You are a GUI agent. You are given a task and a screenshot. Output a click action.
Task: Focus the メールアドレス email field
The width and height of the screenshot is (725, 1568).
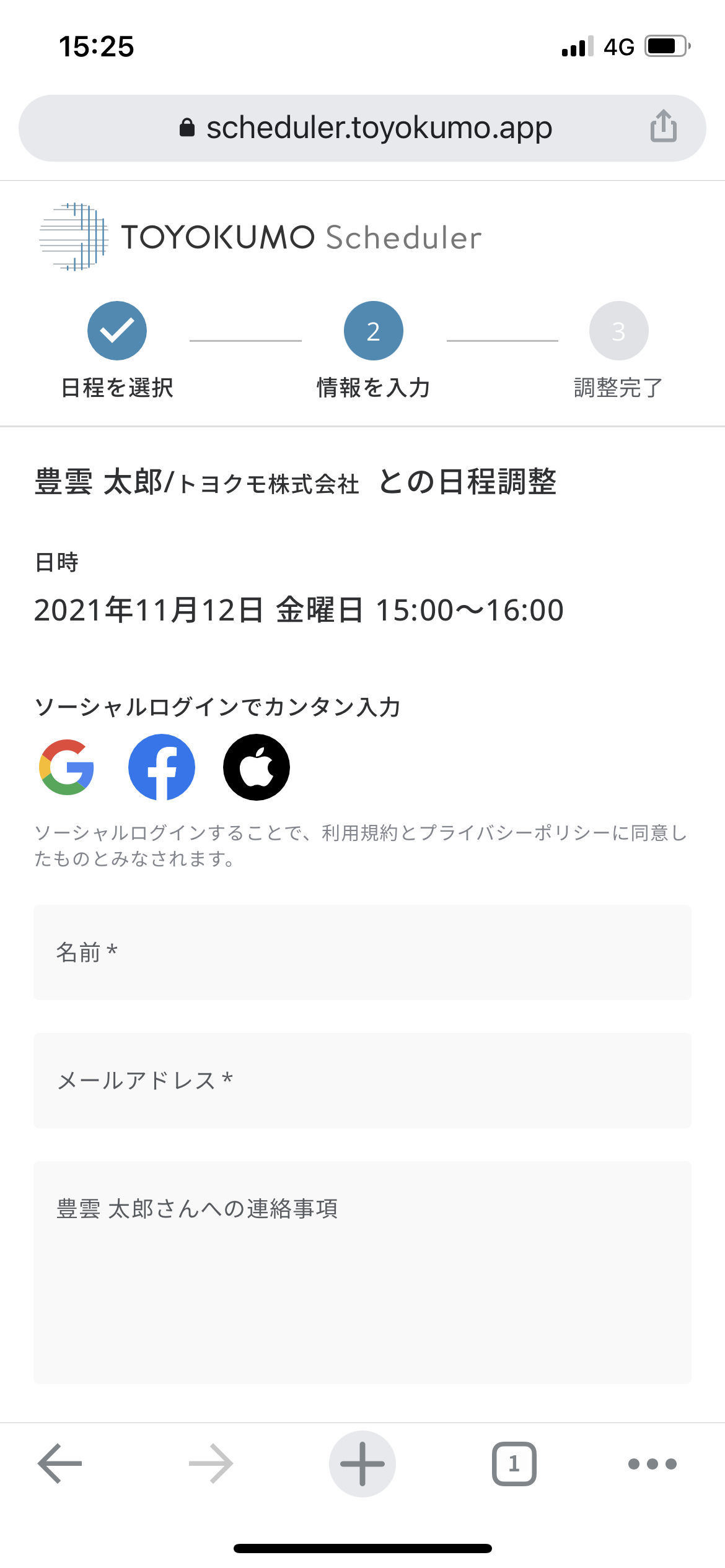(362, 1081)
